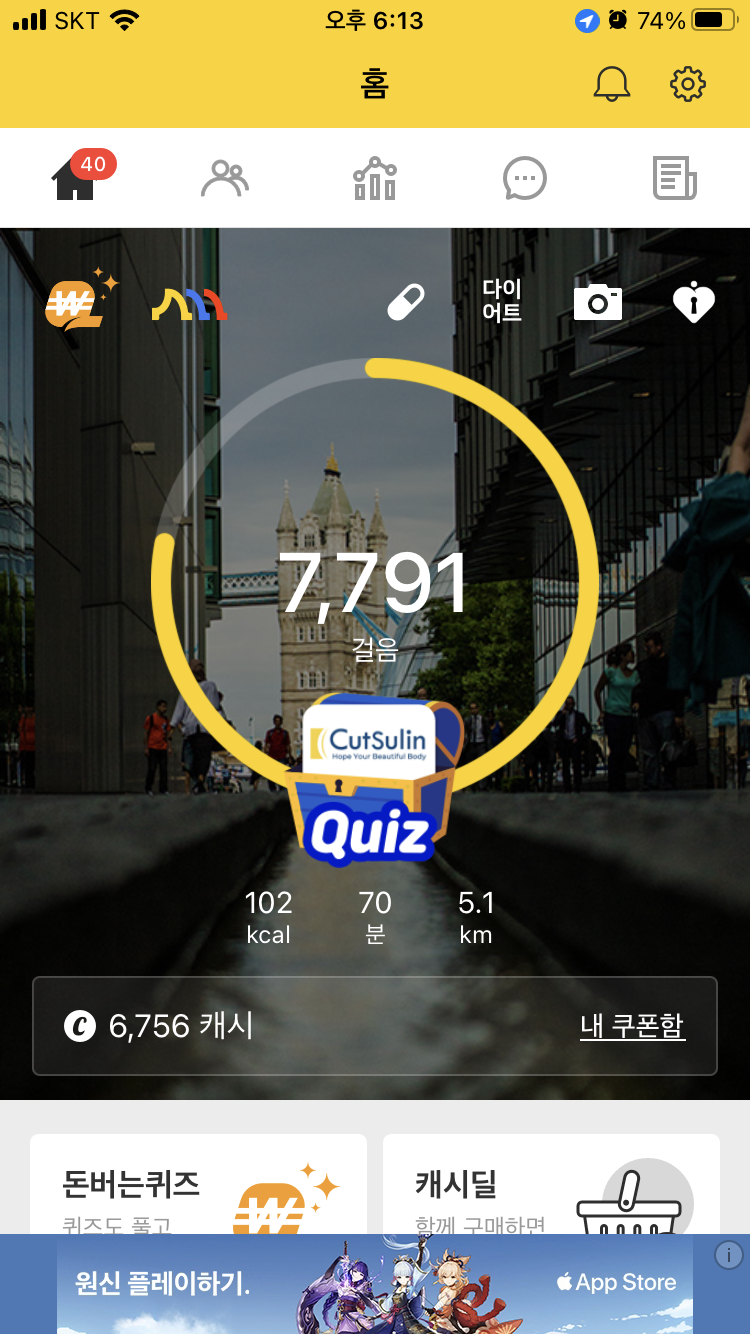Switch to the home tab
Screen dimensions: 750x1334
coord(75,179)
